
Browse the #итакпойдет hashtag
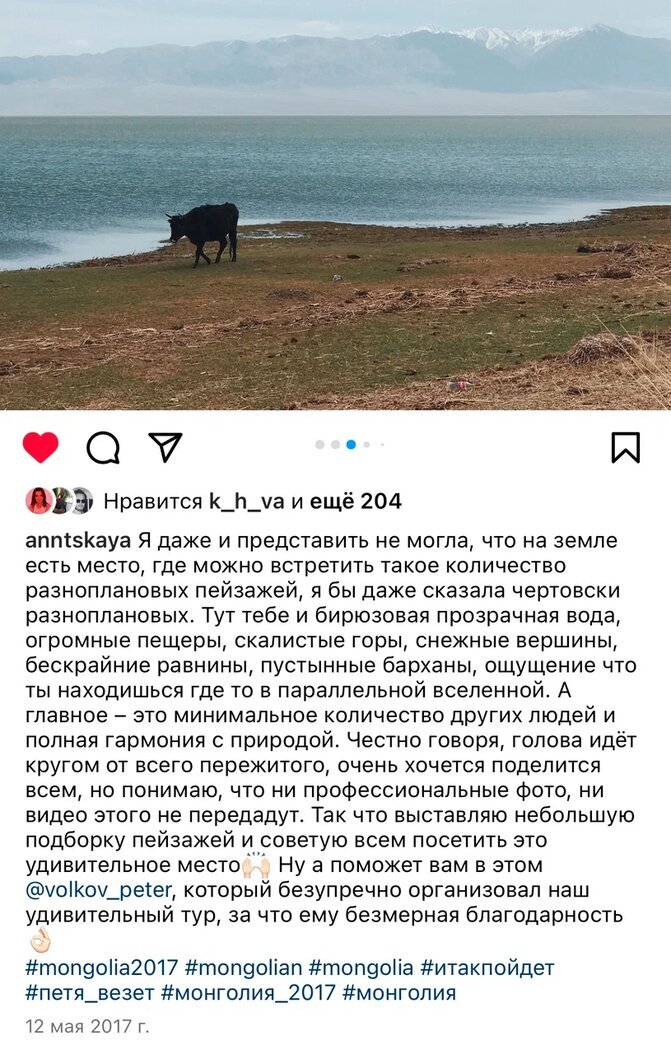coord(487,968)
